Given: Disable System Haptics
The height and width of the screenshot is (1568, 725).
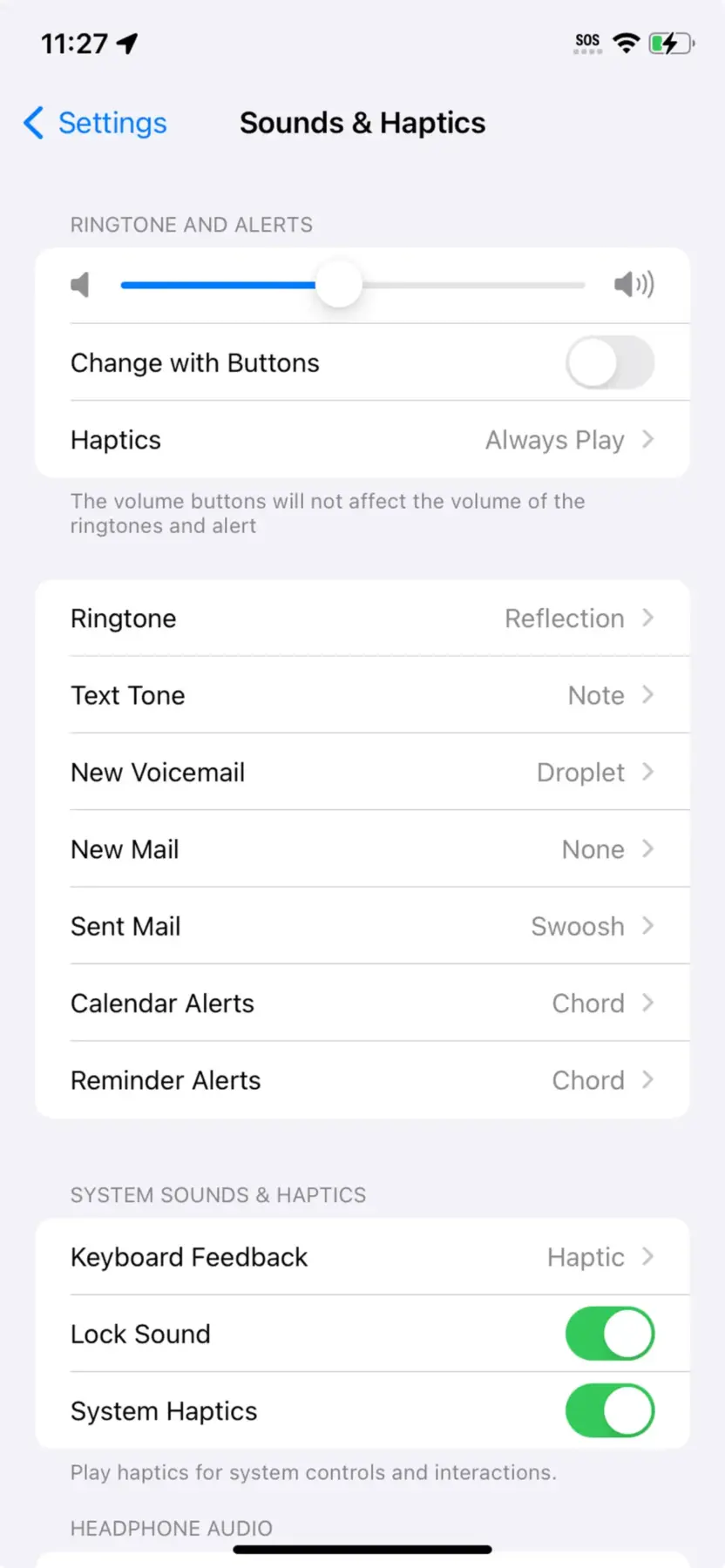Looking at the screenshot, I should coord(610,1411).
